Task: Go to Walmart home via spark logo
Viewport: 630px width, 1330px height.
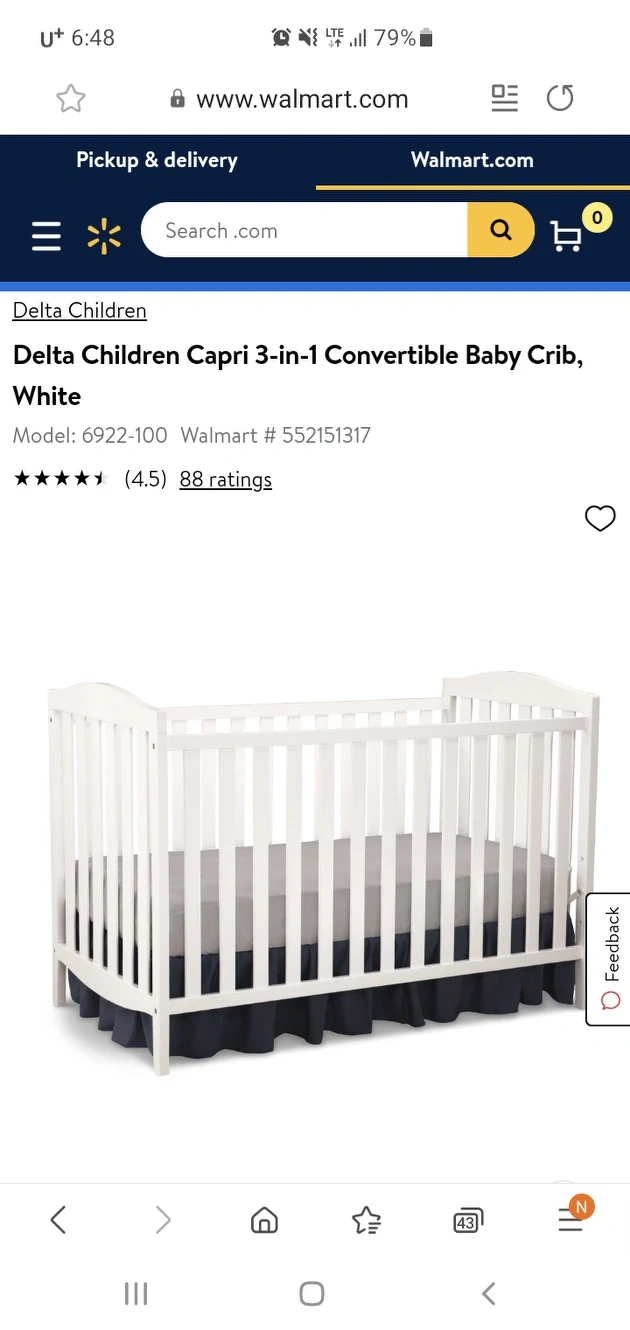Action: [x=104, y=235]
